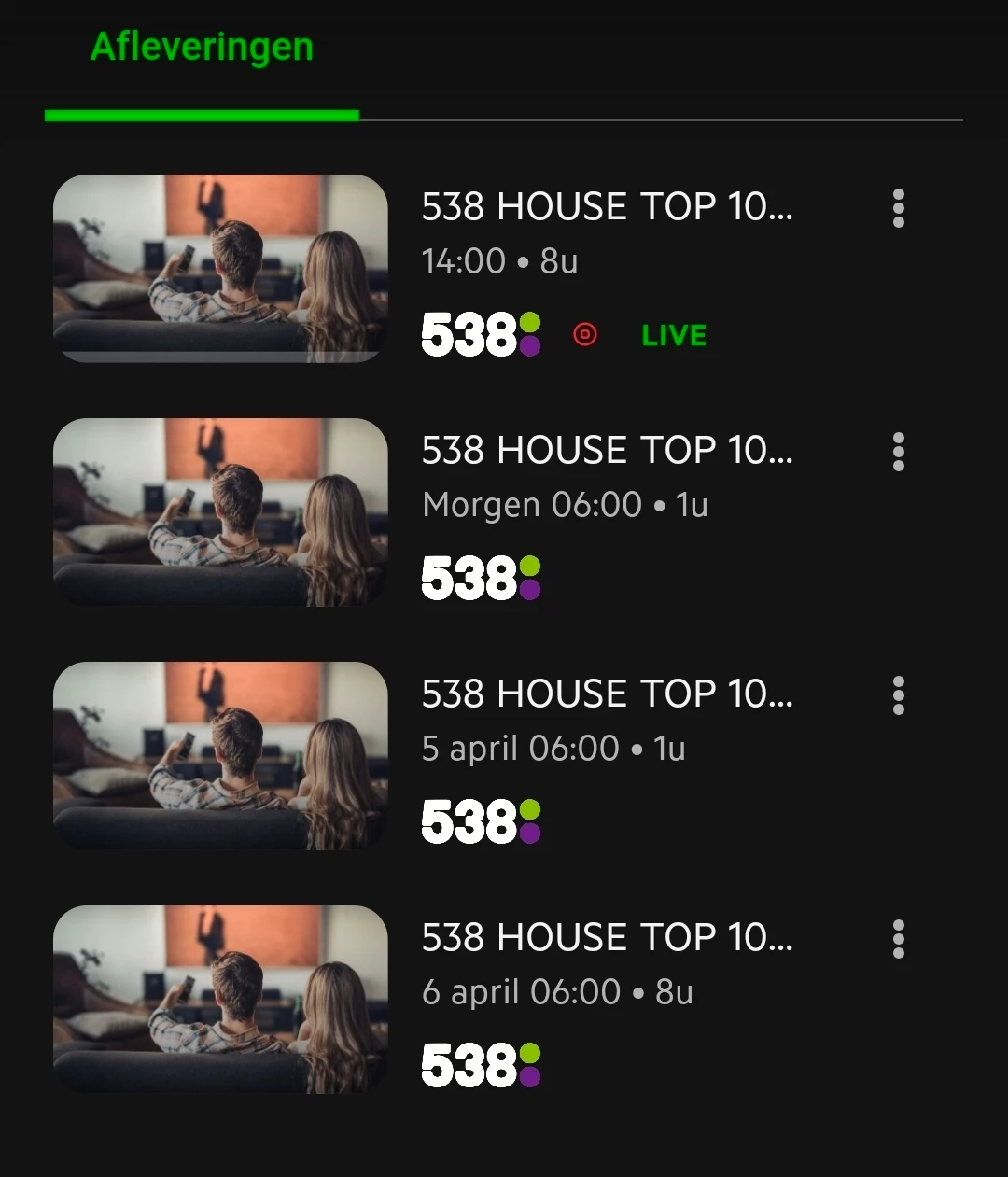1008x1177 pixels.
Task: Switch to the Afleveringen tab
Action: point(202,48)
